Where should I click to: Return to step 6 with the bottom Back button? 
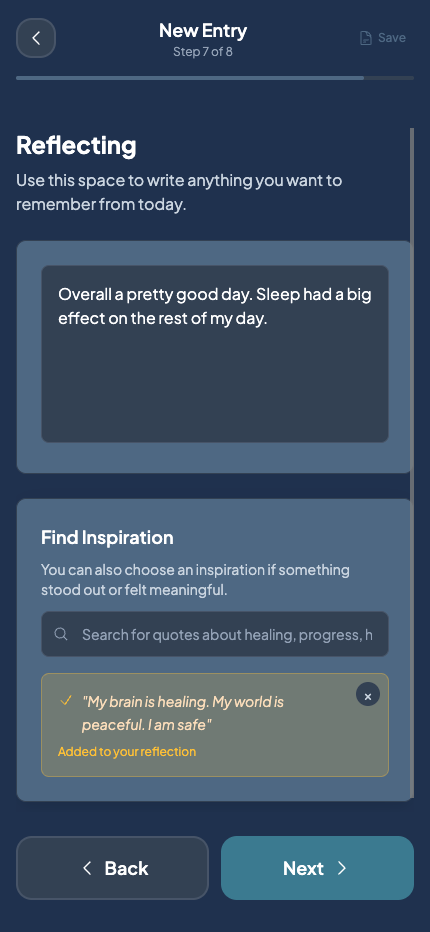[112, 868]
